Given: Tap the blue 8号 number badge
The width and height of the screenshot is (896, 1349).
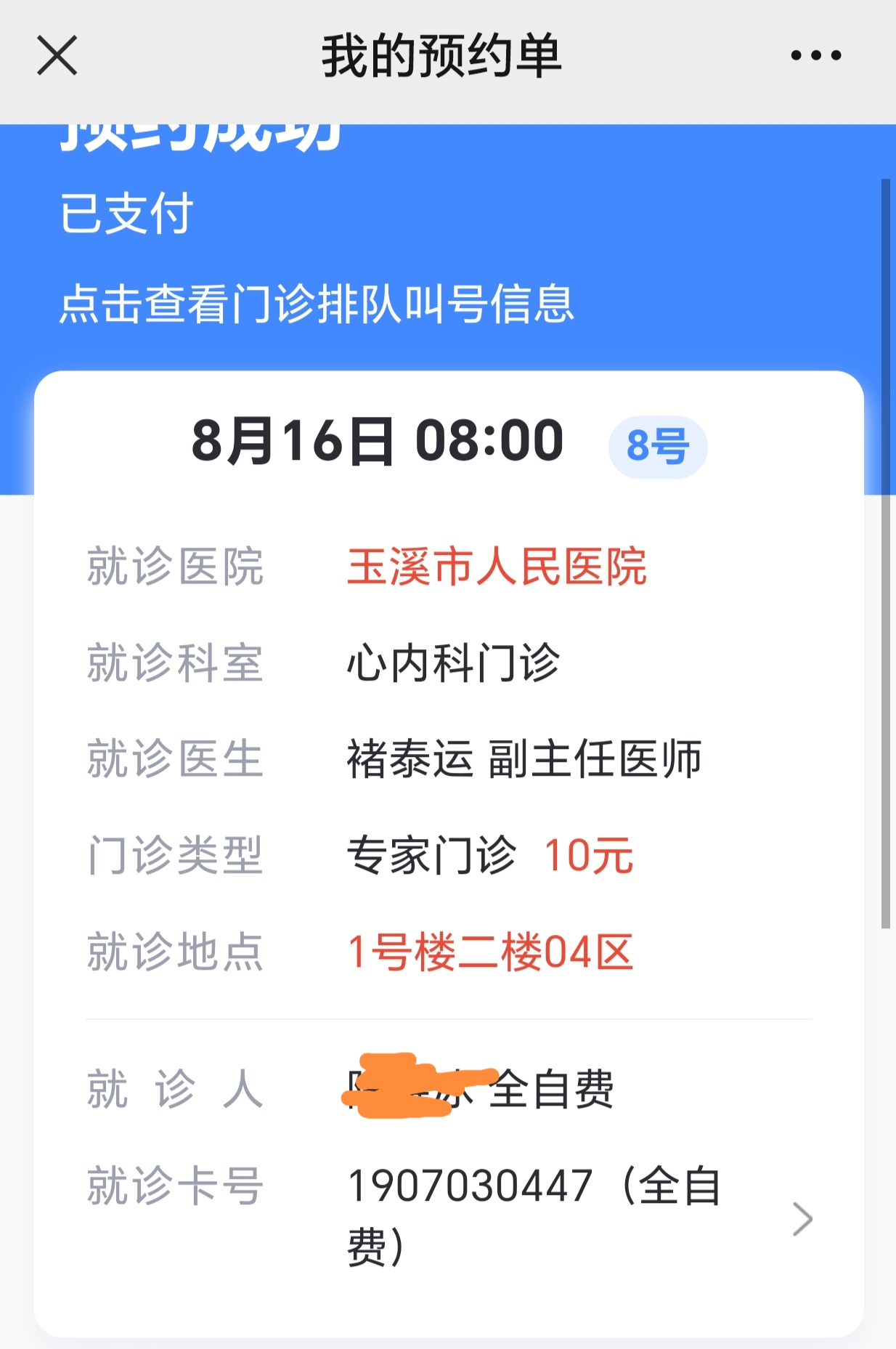Looking at the screenshot, I should click(x=658, y=447).
